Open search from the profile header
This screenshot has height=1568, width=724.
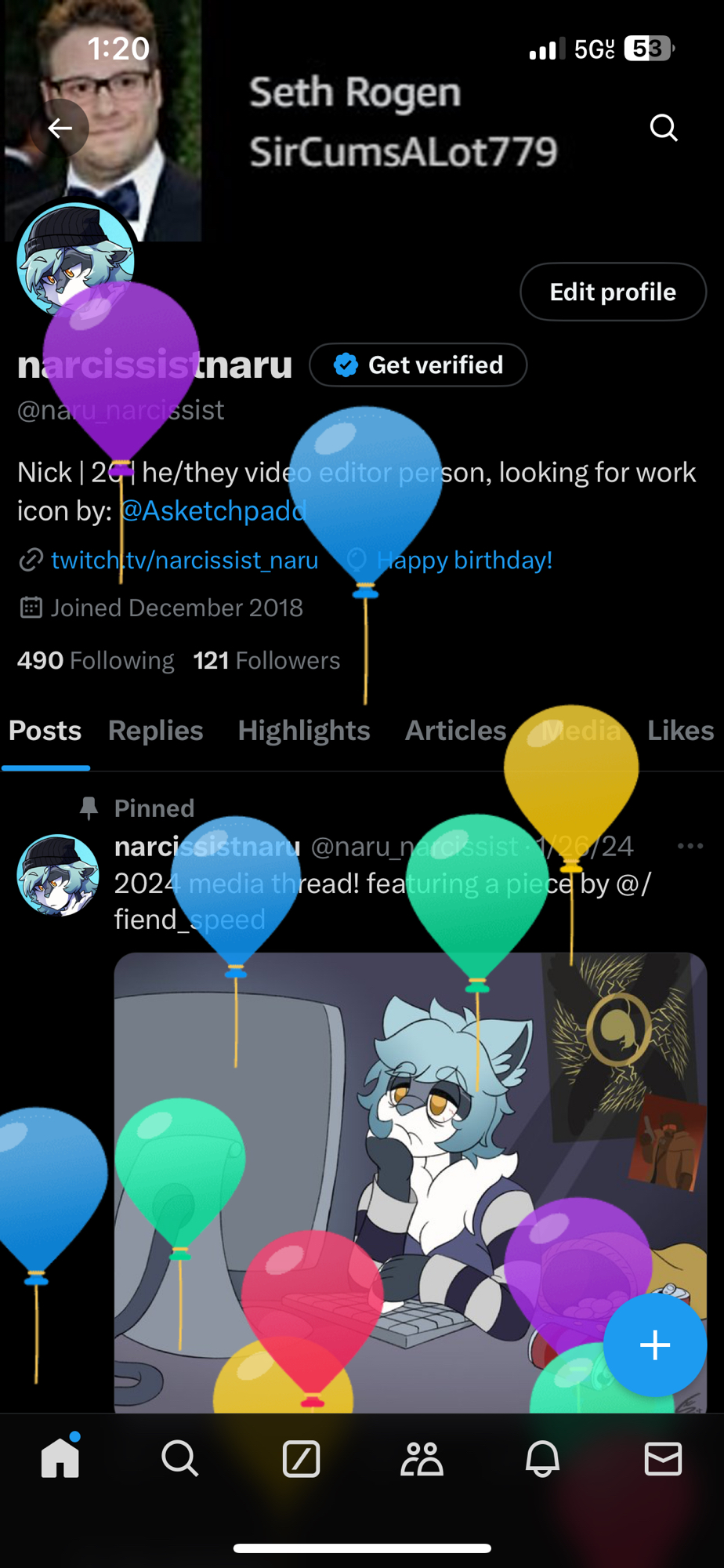tap(663, 127)
